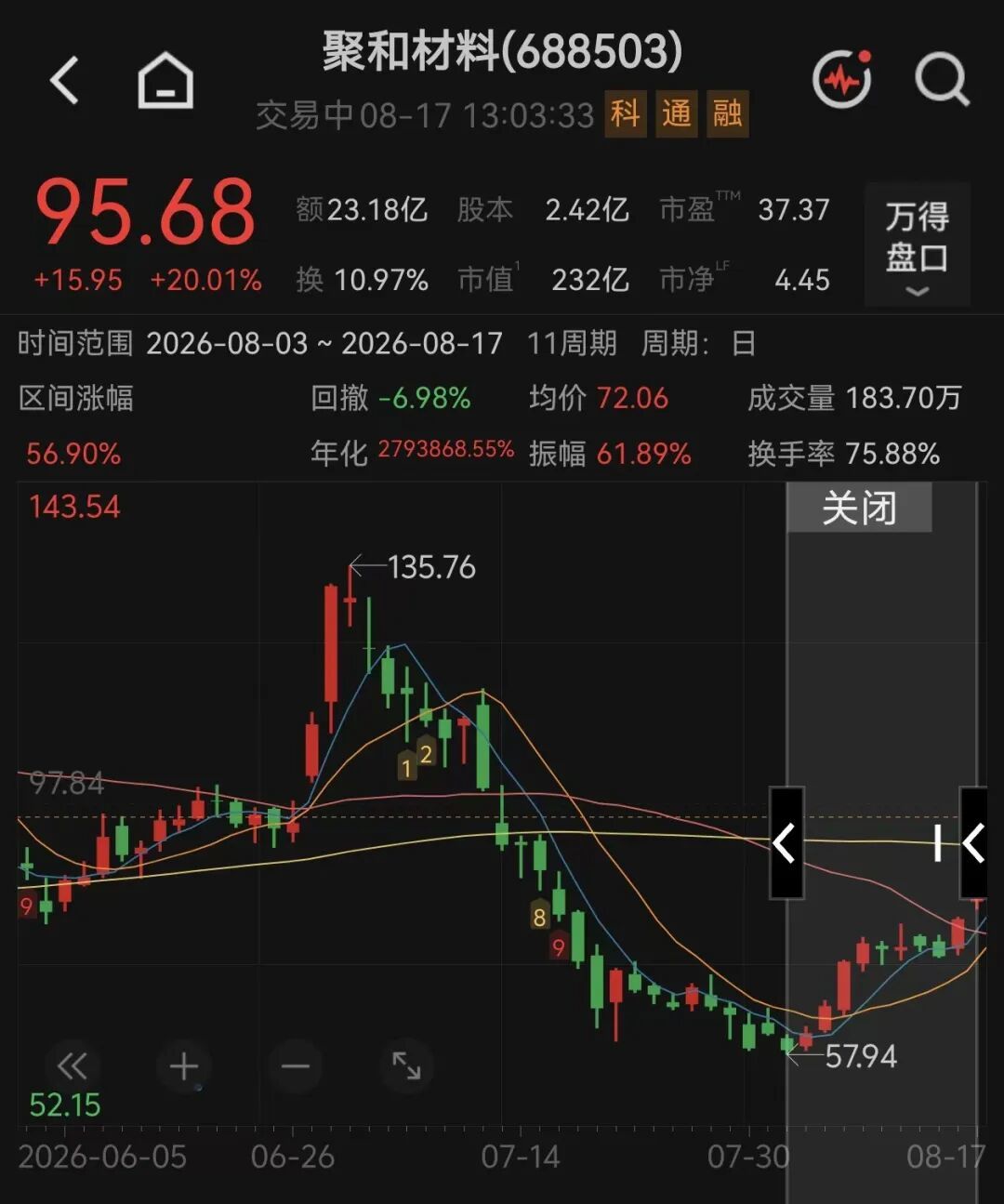
Task: Zoom in chart with plus button
Action: (x=184, y=1065)
